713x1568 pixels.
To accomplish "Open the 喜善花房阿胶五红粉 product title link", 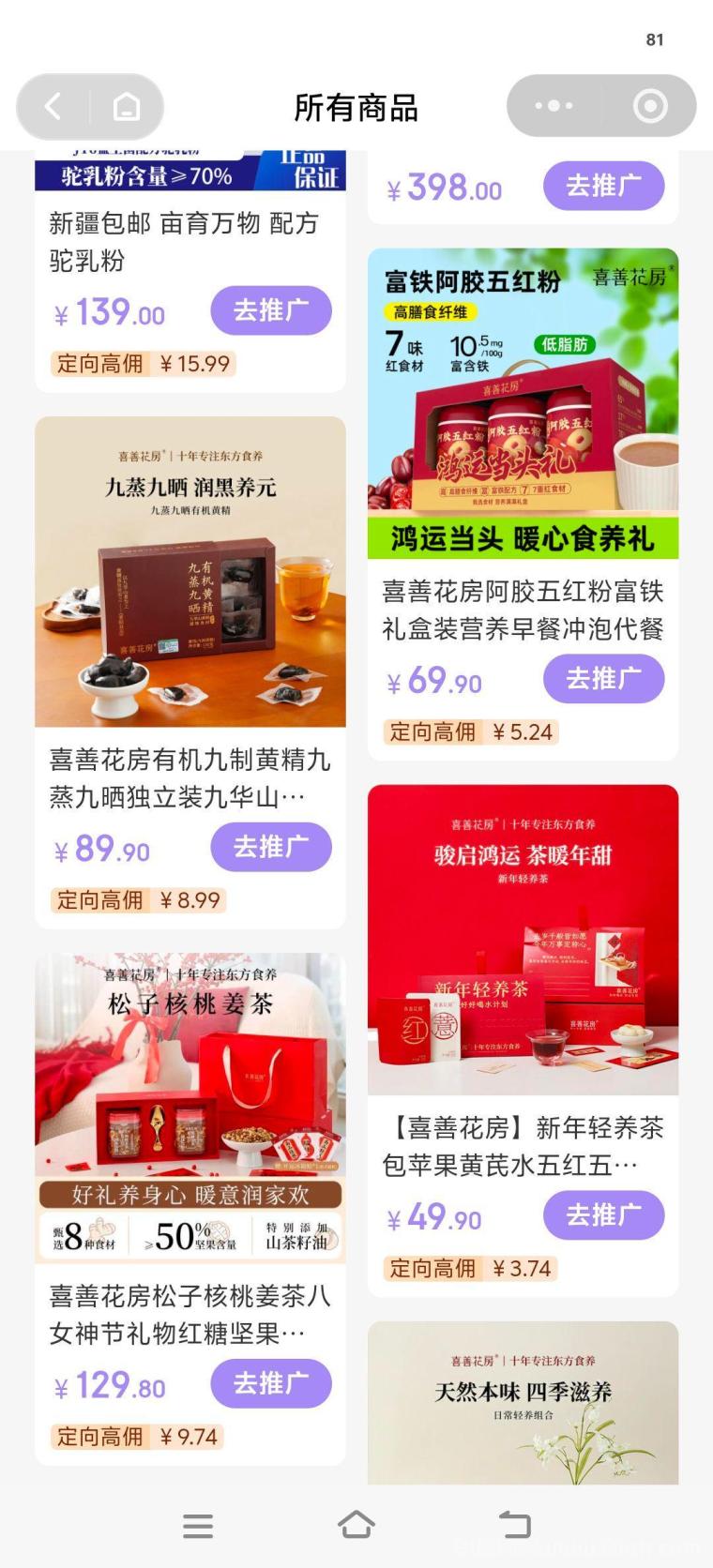I will click(x=523, y=611).
